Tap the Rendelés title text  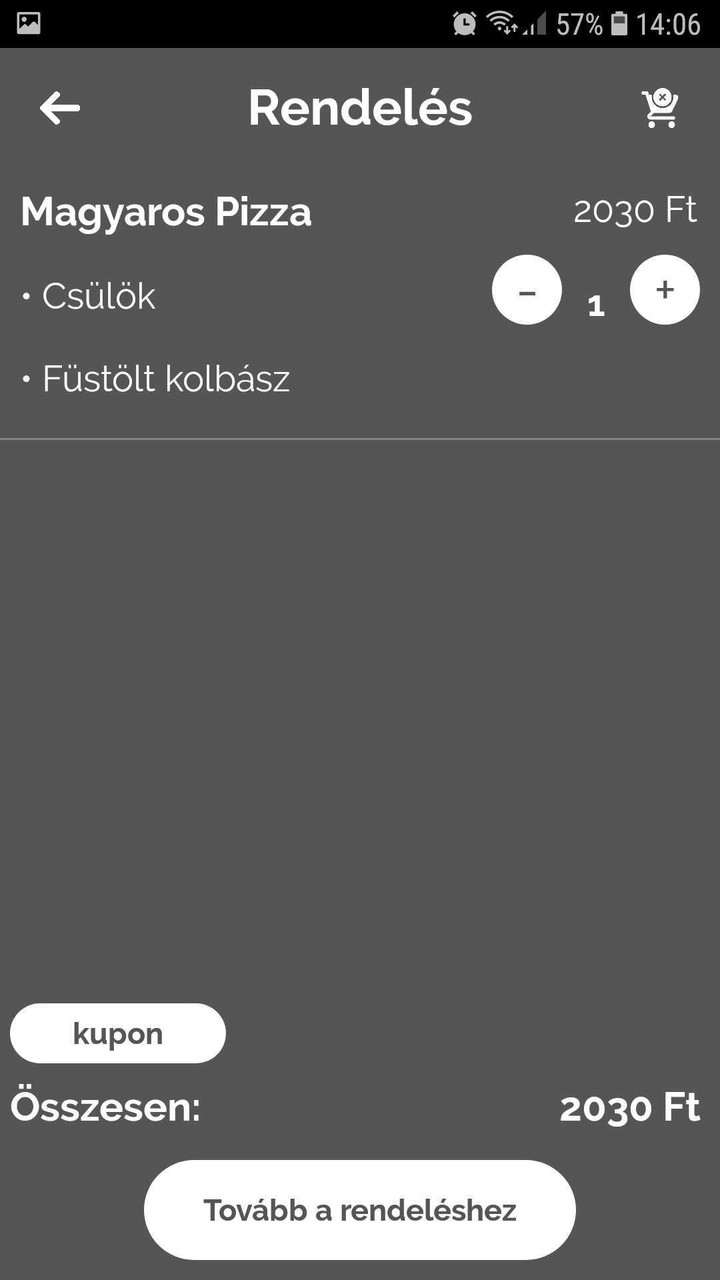tap(360, 108)
